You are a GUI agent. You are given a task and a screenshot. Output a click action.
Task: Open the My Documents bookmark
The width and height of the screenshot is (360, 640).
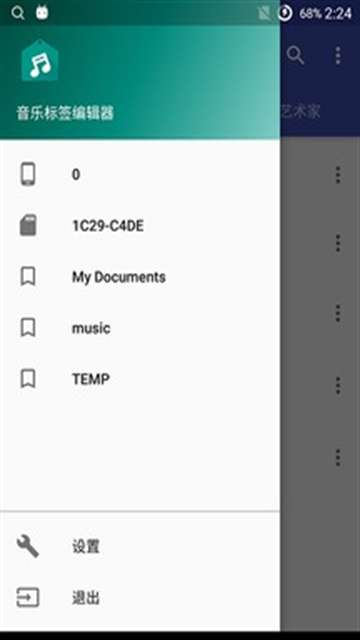pyautogui.click(x=140, y=277)
